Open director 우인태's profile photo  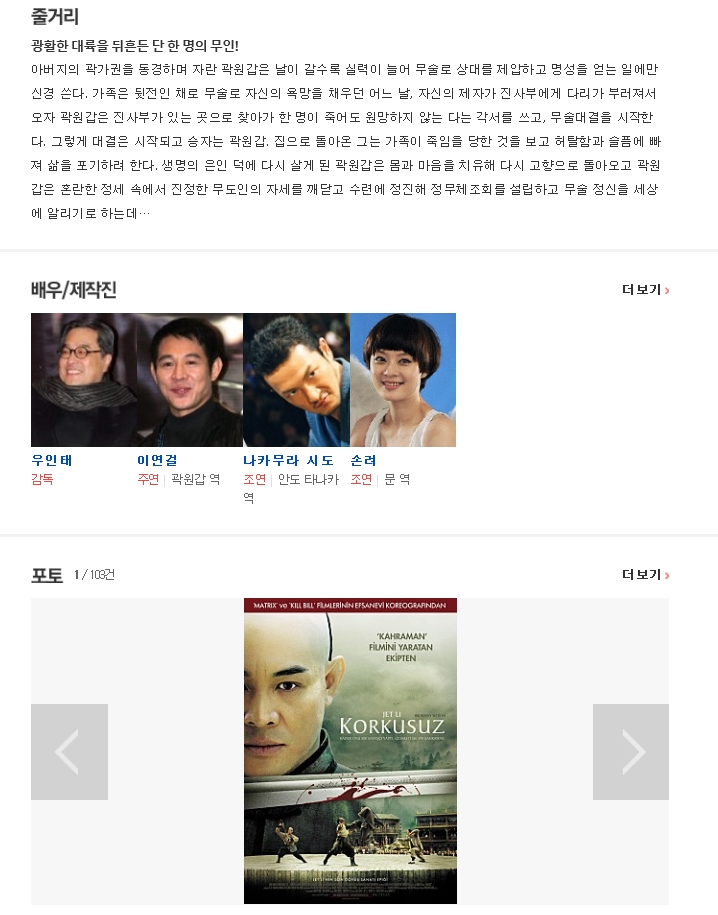83,380
